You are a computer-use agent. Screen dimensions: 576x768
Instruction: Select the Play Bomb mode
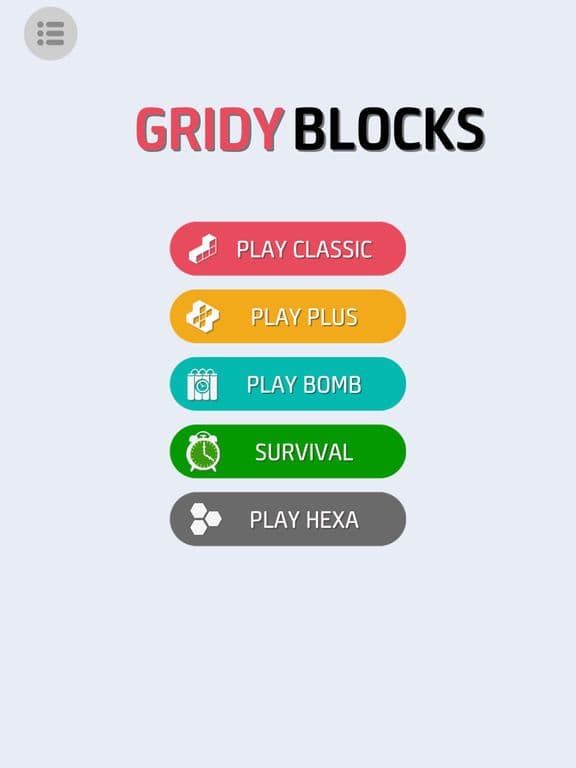click(x=288, y=384)
